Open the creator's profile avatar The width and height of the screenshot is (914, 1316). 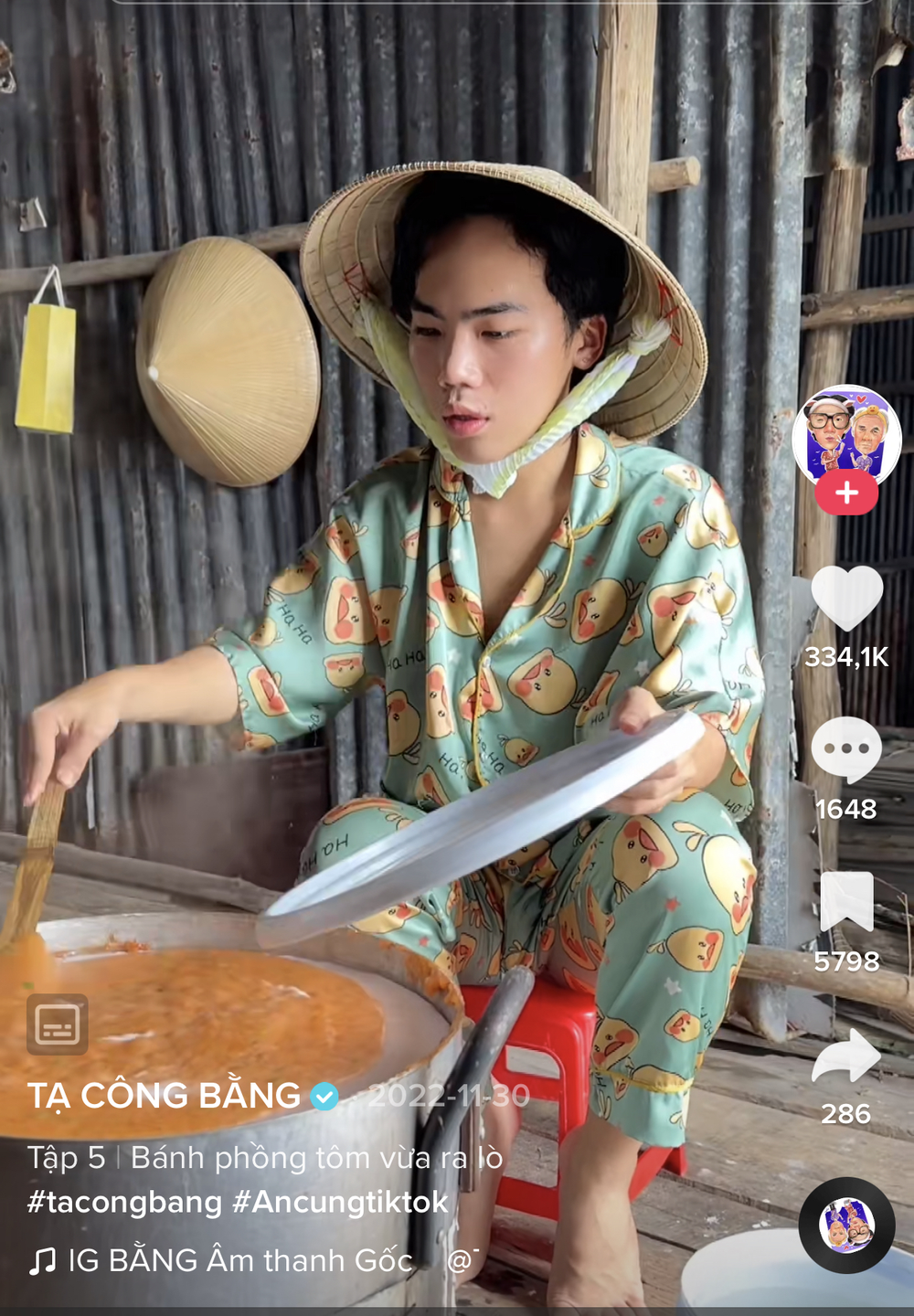coord(846,433)
